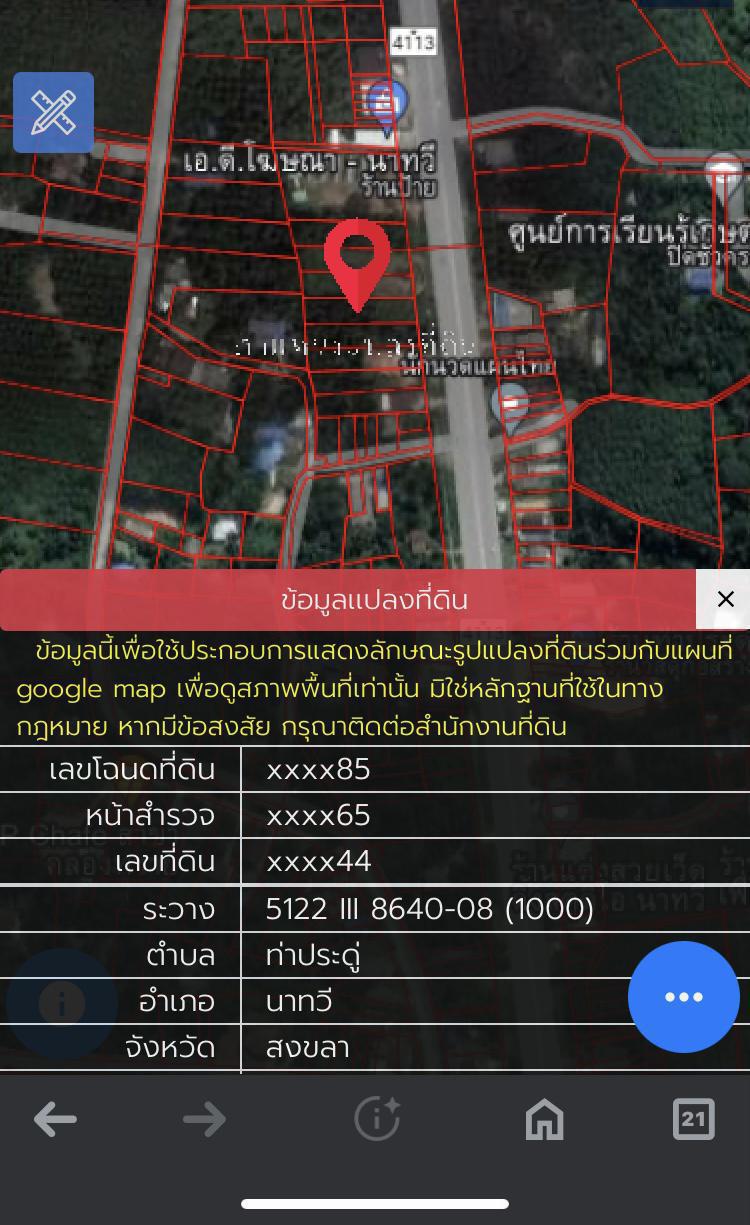Open the dimmed info button
The image size is (750, 1225).
[62, 1004]
